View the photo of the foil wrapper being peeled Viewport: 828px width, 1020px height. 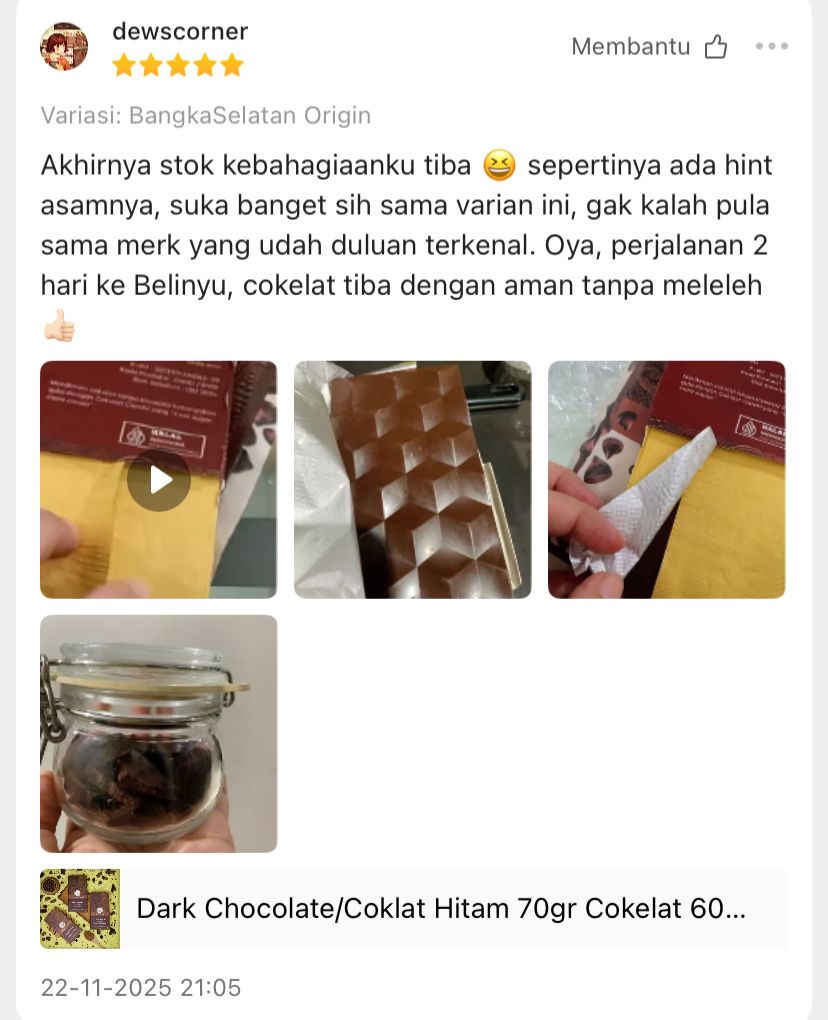(x=666, y=480)
